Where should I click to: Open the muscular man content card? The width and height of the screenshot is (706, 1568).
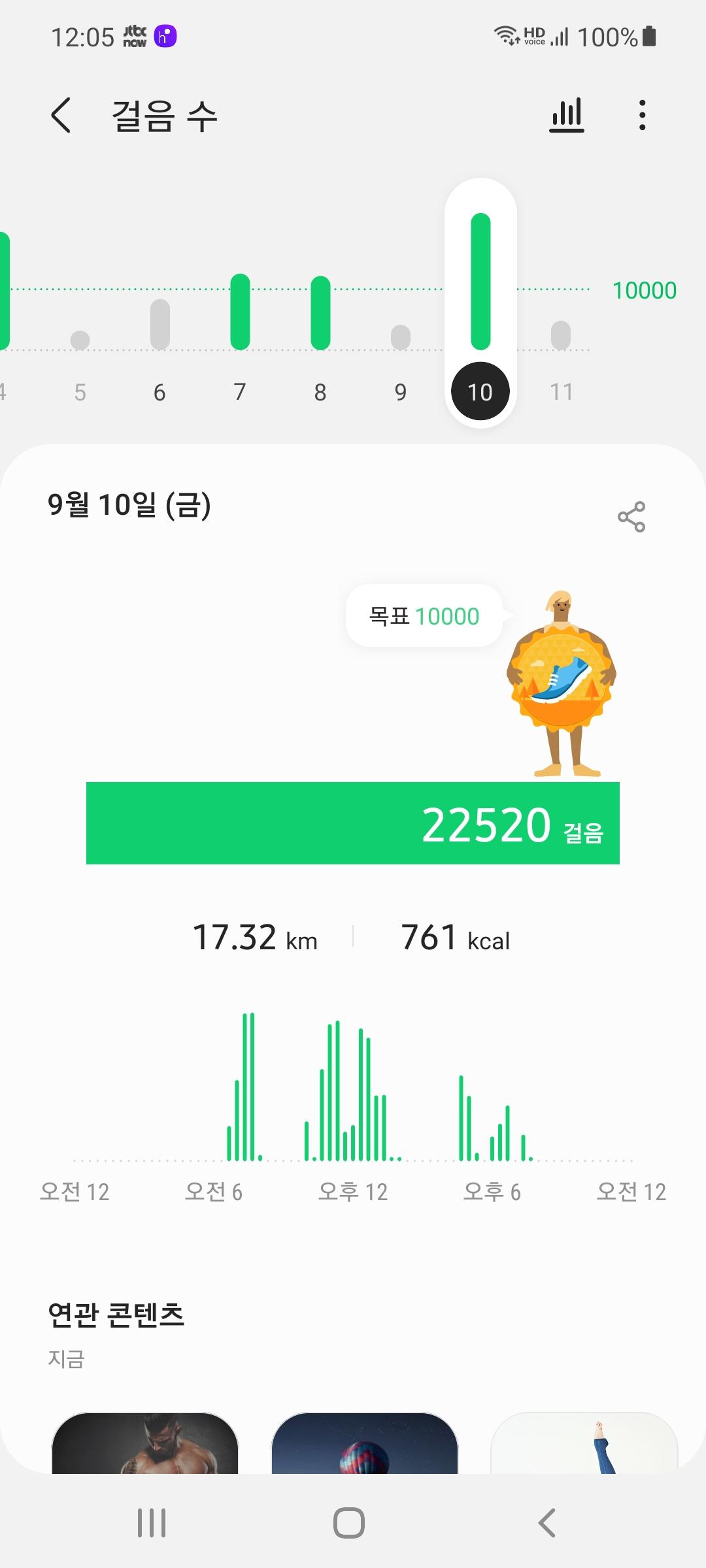145,1443
